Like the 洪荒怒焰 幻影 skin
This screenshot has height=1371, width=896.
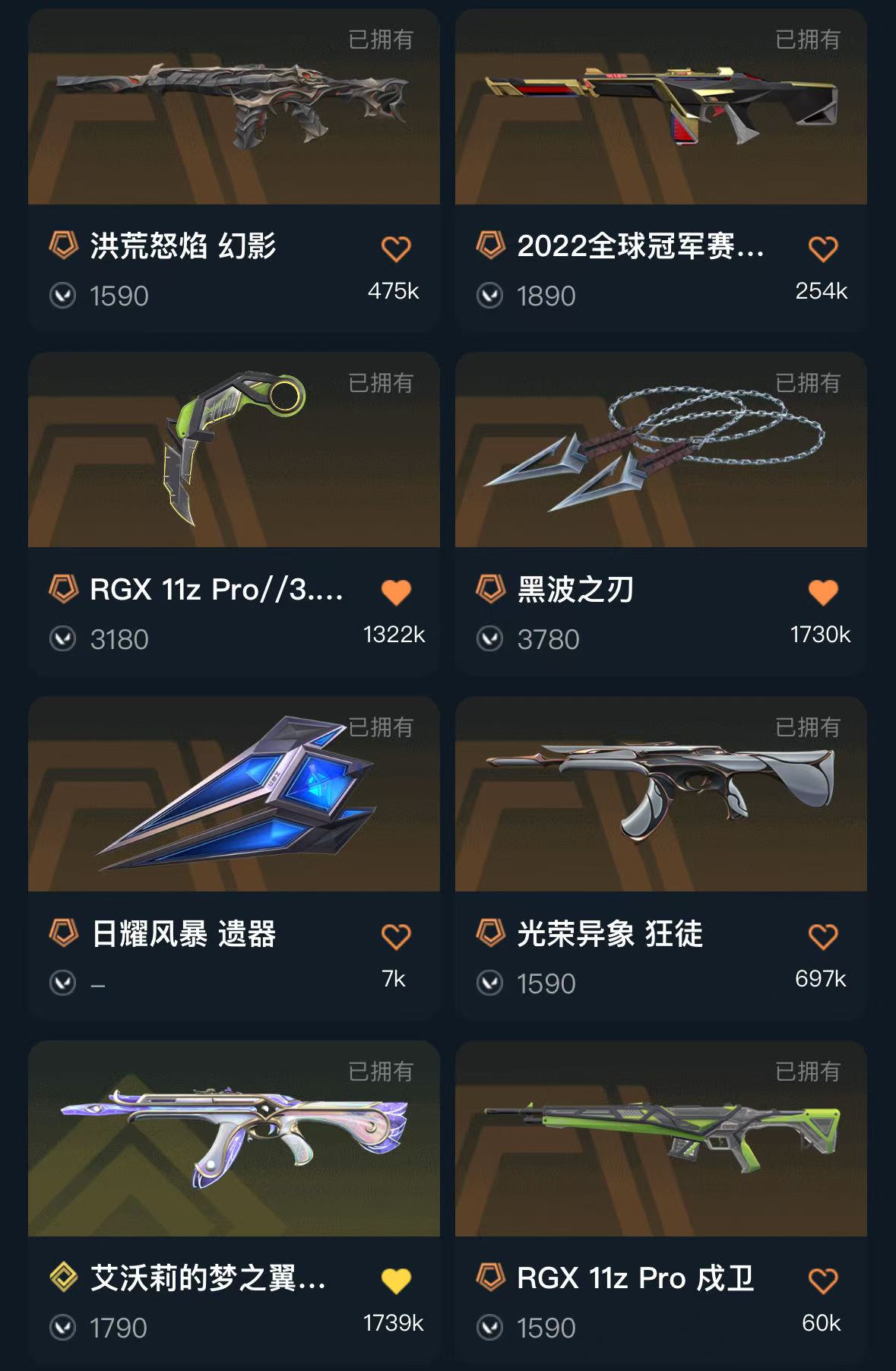pos(395,249)
